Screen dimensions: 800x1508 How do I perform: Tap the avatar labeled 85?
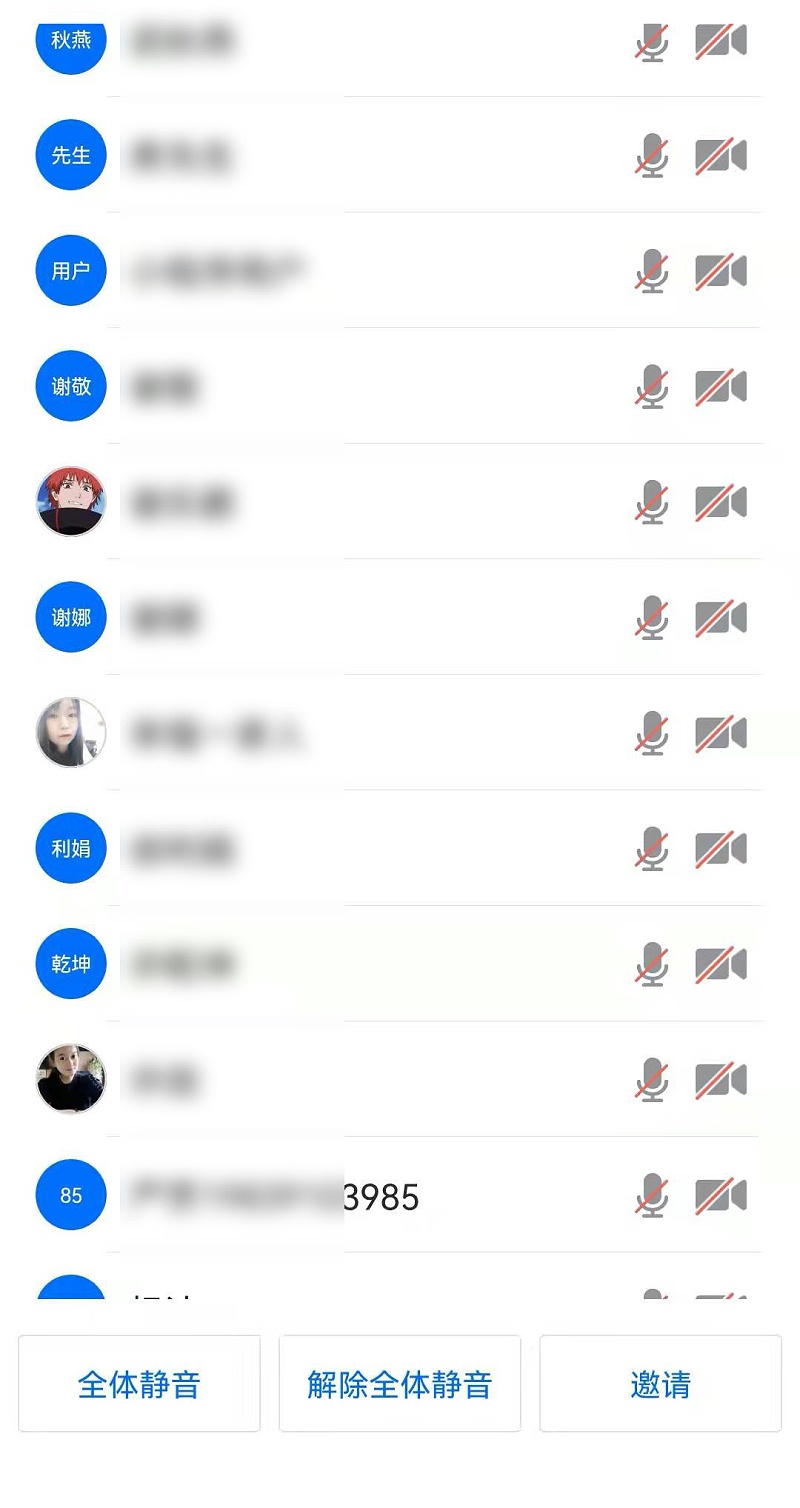[x=70, y=1194]
